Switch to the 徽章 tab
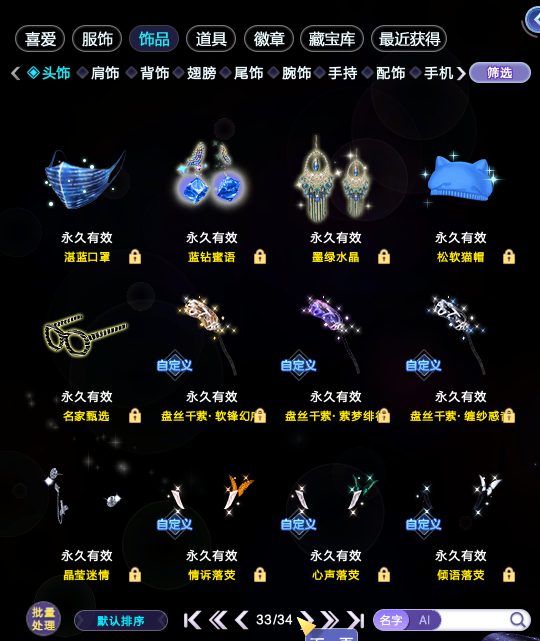The image size is (540, 641). tap(269, 39)
